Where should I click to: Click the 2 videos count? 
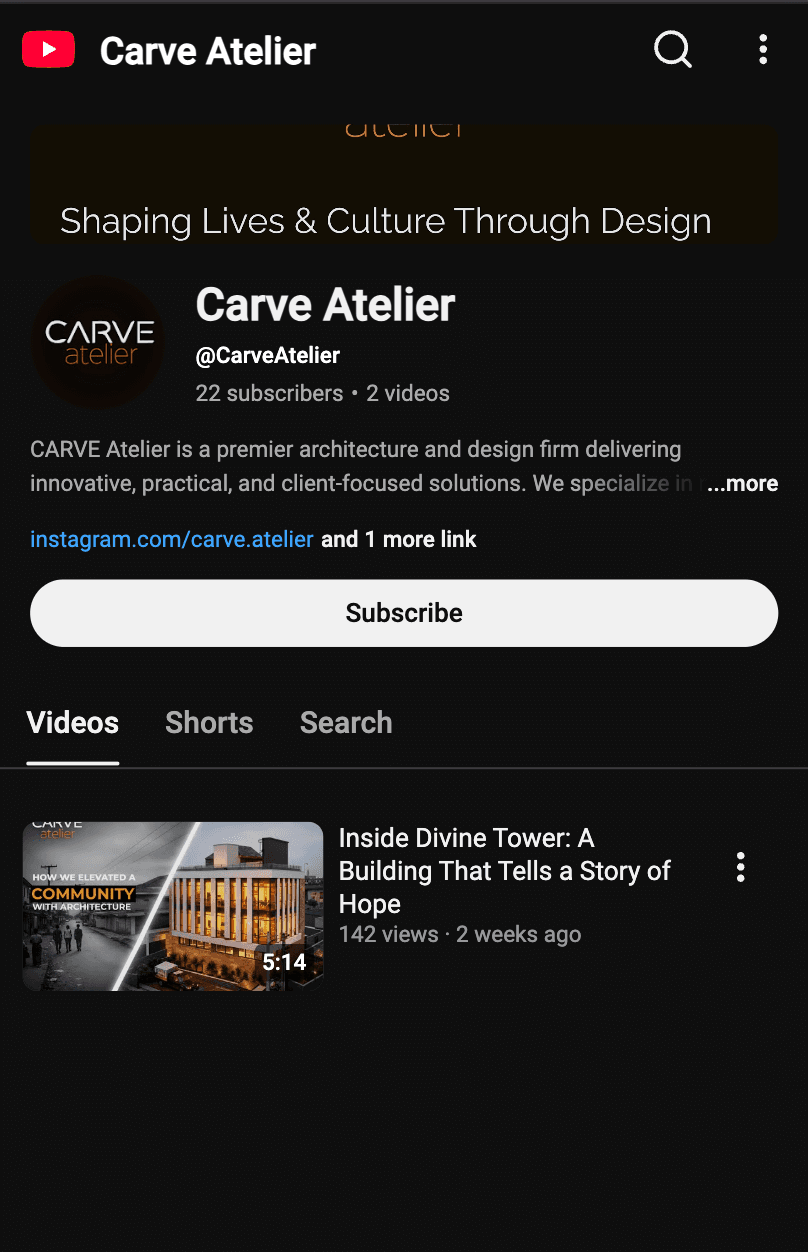[x=408, y=393]
